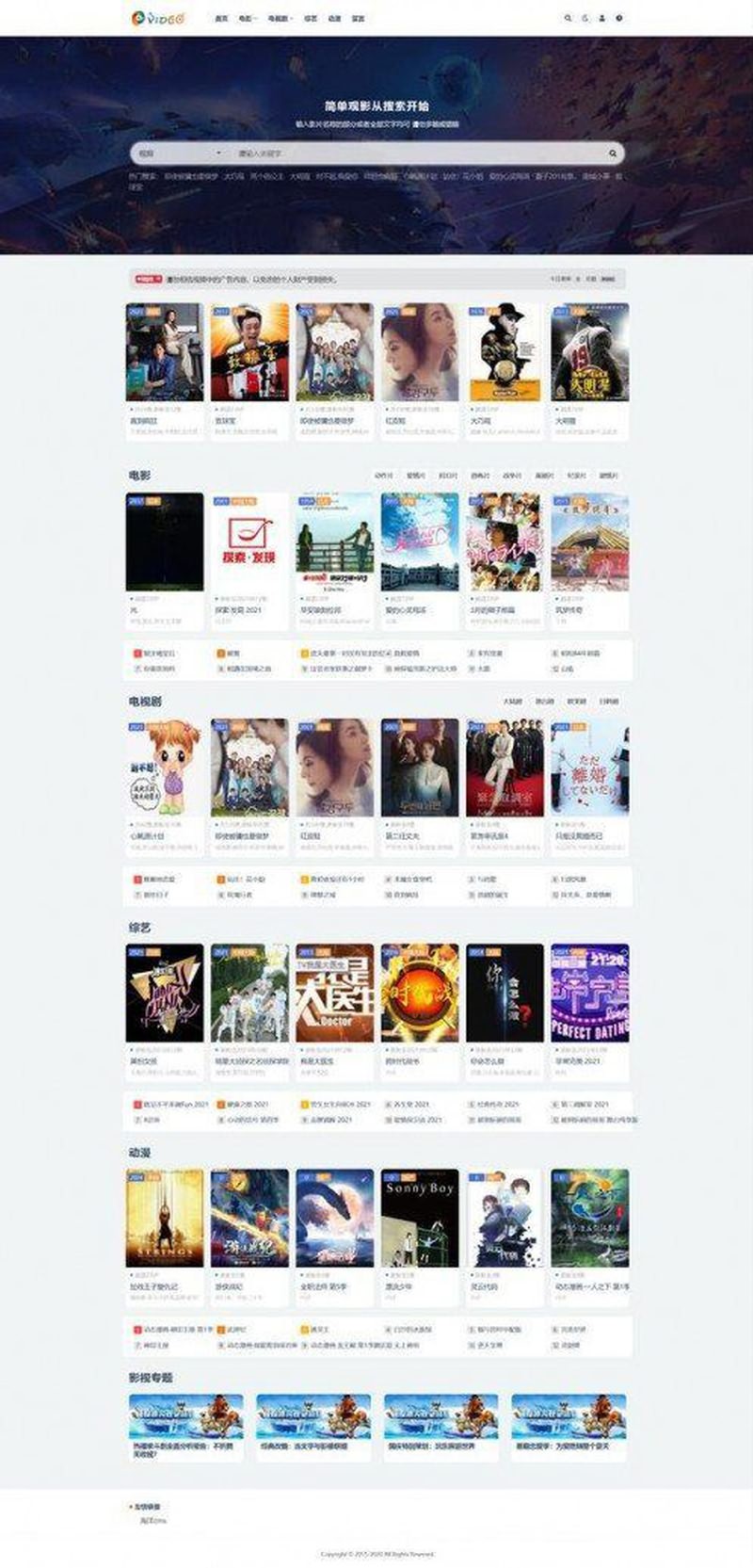
Task: Open the 电影 menu in the top nav
Action: click(x=247, y=18)
